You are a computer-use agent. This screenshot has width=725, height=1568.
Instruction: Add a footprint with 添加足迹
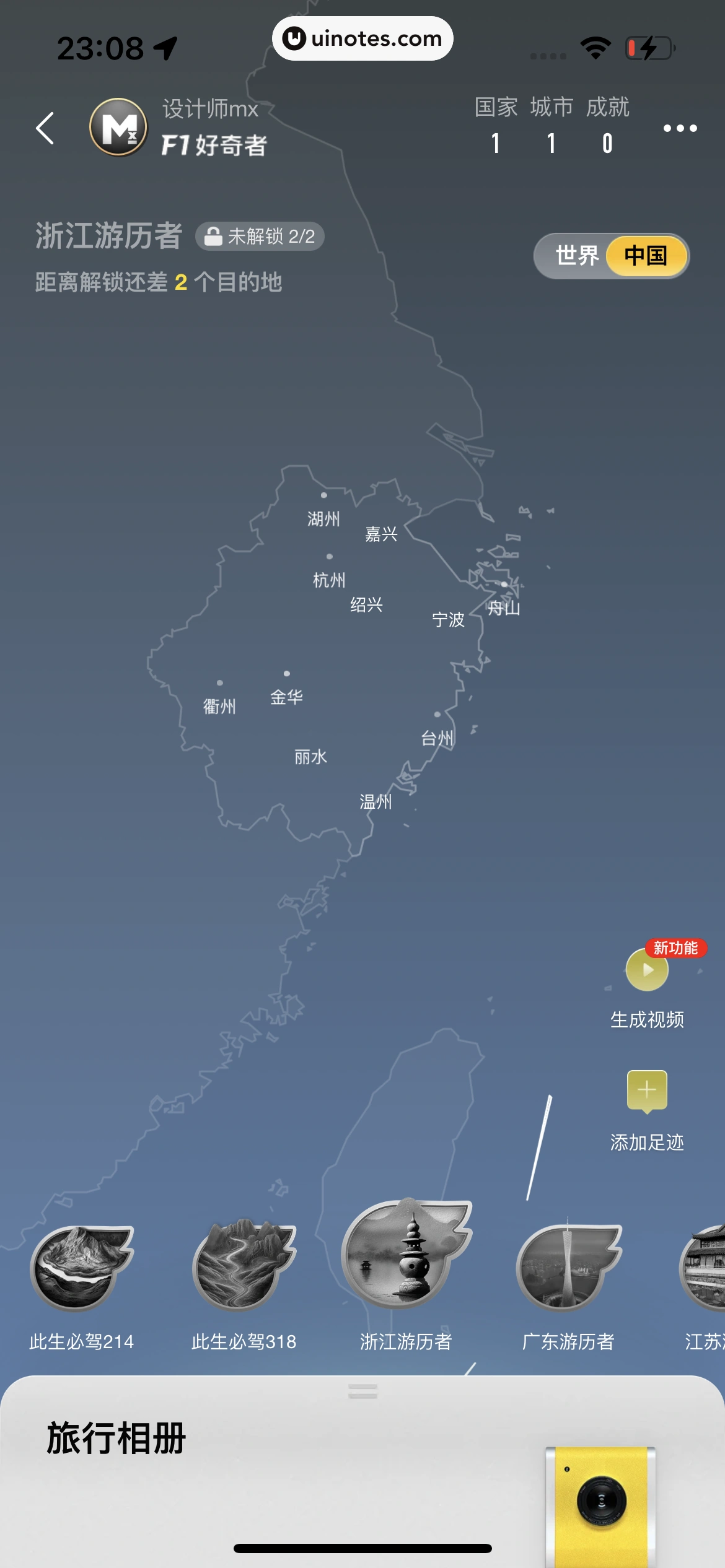[647, 1091]
